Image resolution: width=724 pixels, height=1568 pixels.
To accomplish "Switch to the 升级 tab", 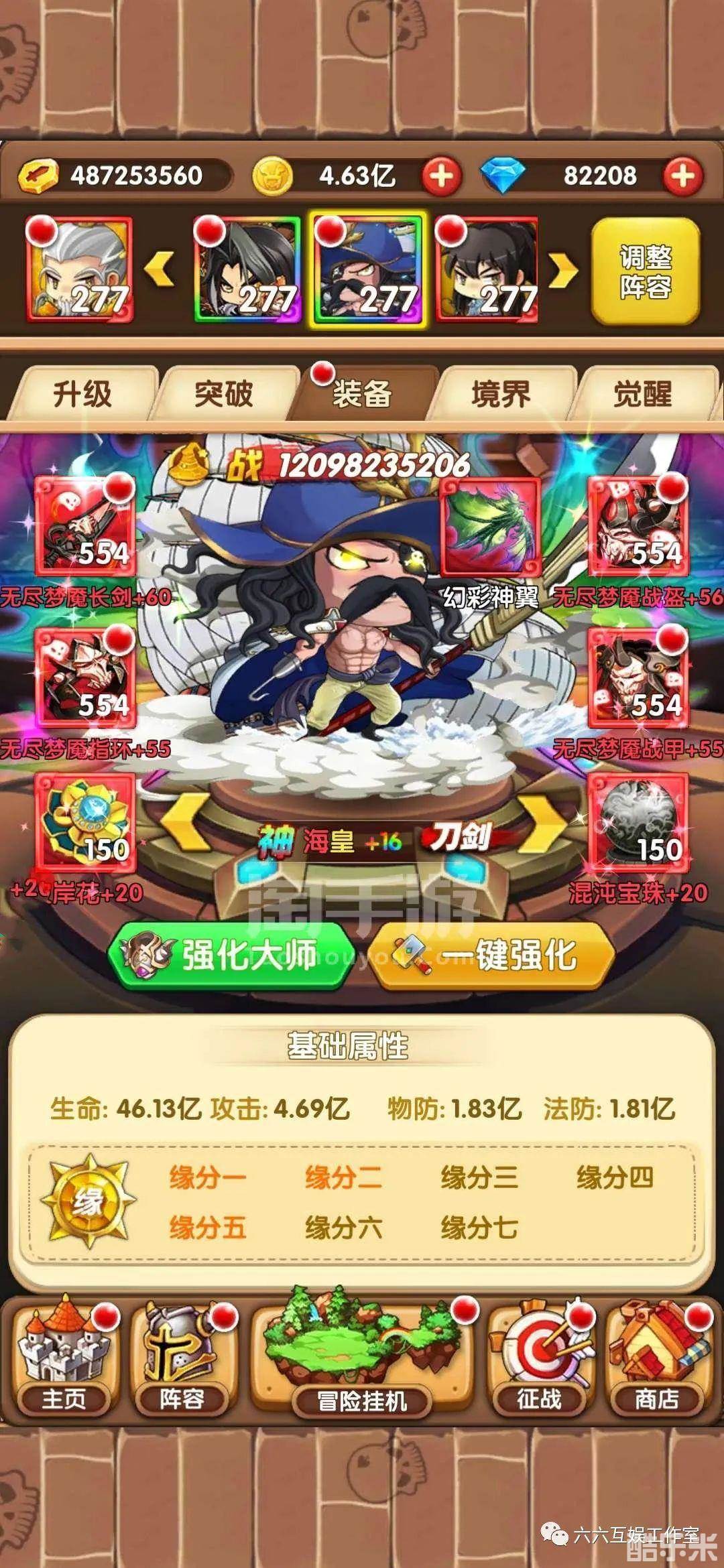I will pos(82,393).
